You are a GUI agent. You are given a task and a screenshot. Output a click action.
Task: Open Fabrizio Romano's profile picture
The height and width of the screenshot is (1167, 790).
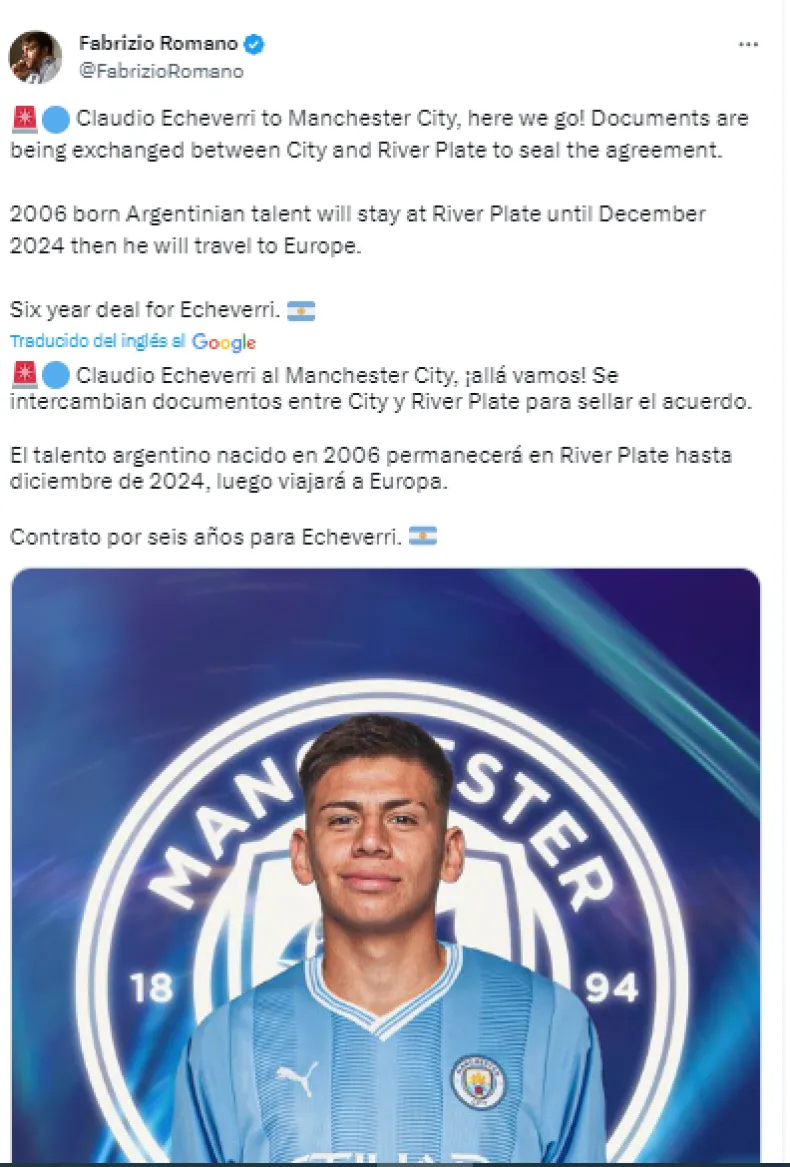pos(36,56)
